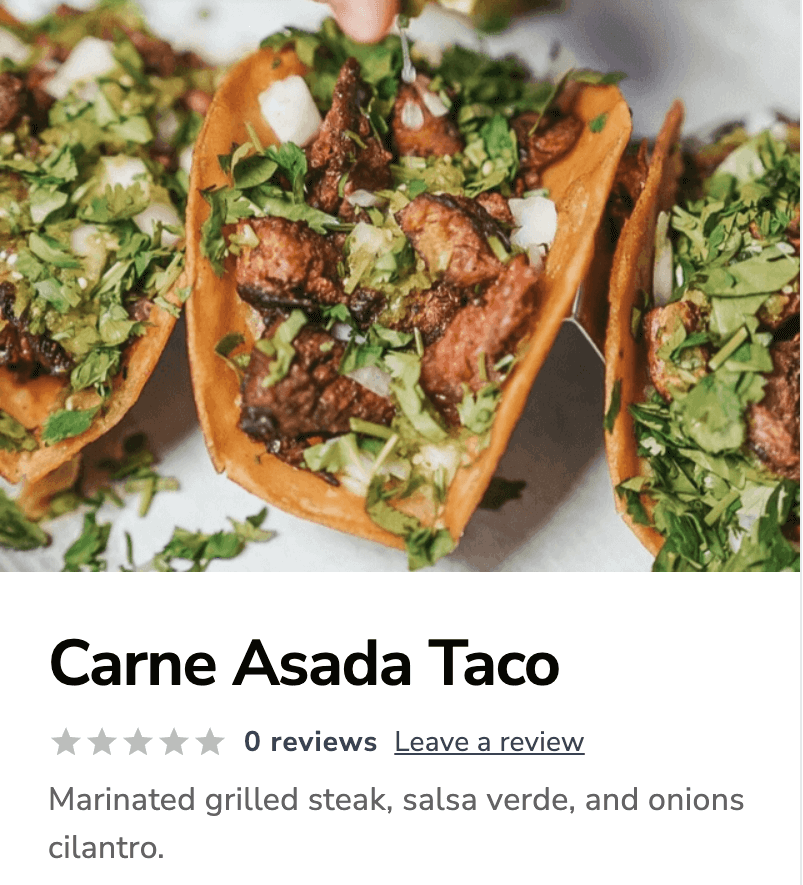This screenshot has height=885, width=803.
Task: Select the second star in the rating
Action: pos(103,741)
